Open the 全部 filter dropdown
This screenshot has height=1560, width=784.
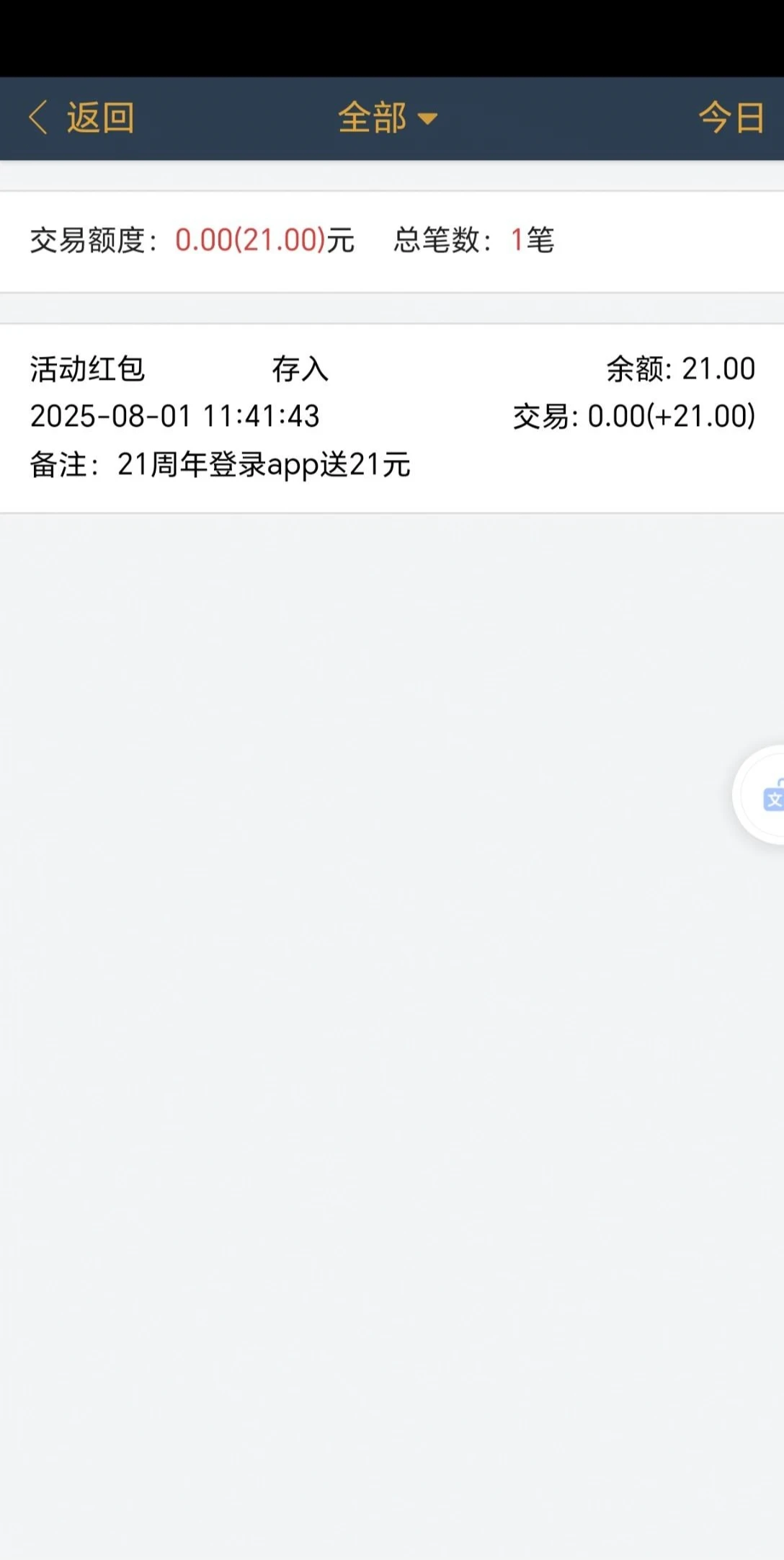[x=388, y=118]
